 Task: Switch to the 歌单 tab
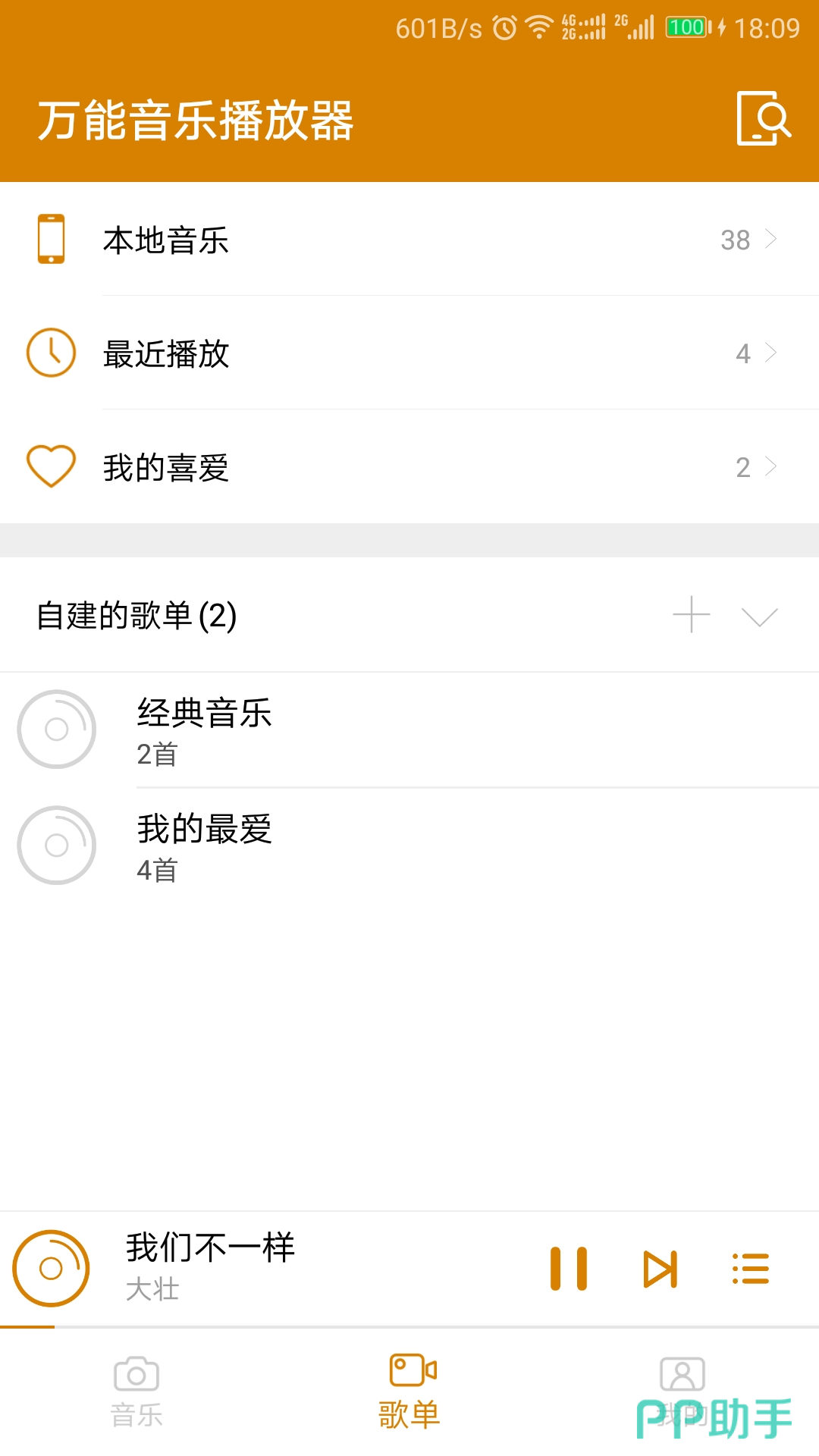[x=409, y=1392]
